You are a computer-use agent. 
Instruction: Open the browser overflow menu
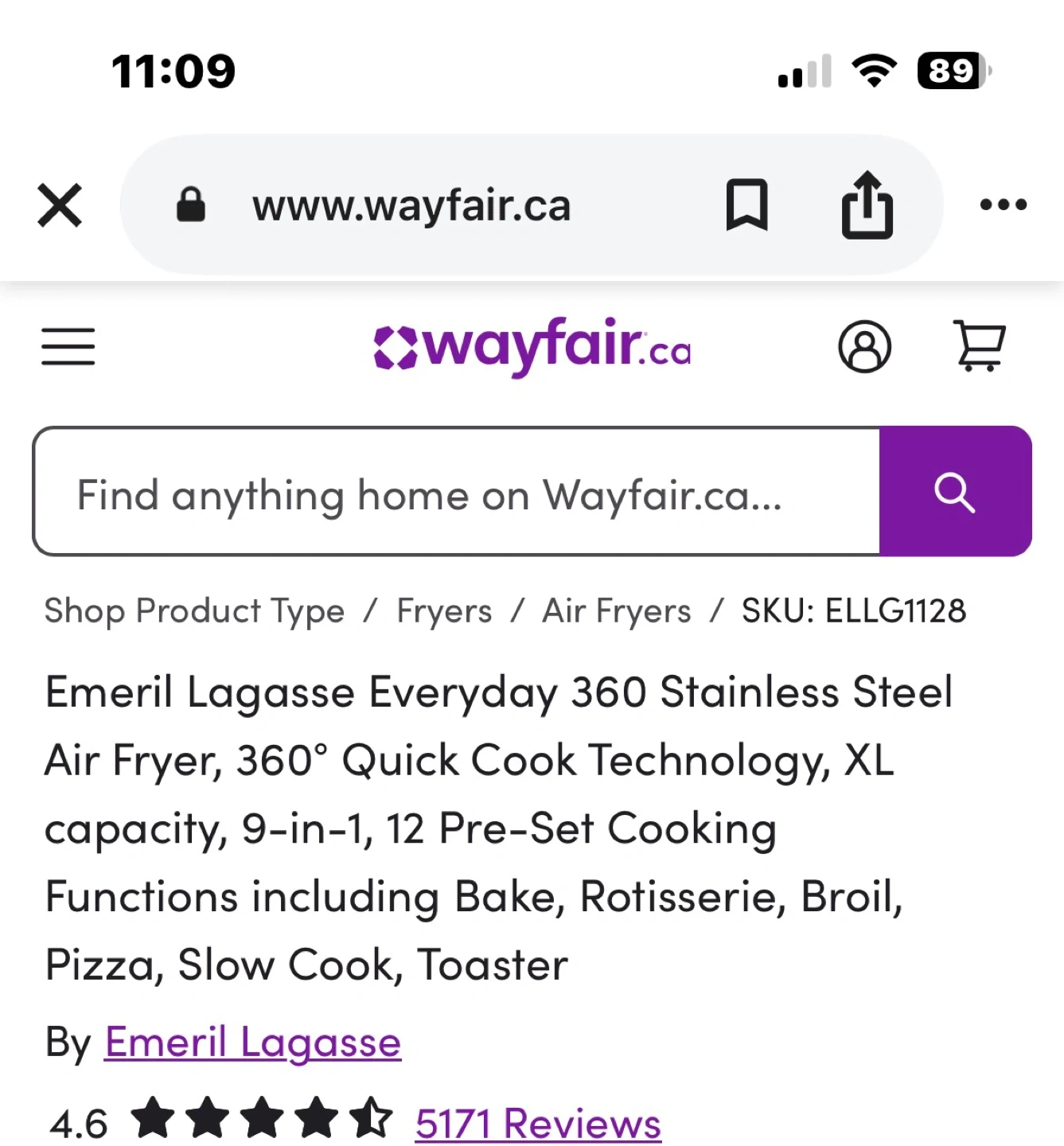[x=1003, y=205]
